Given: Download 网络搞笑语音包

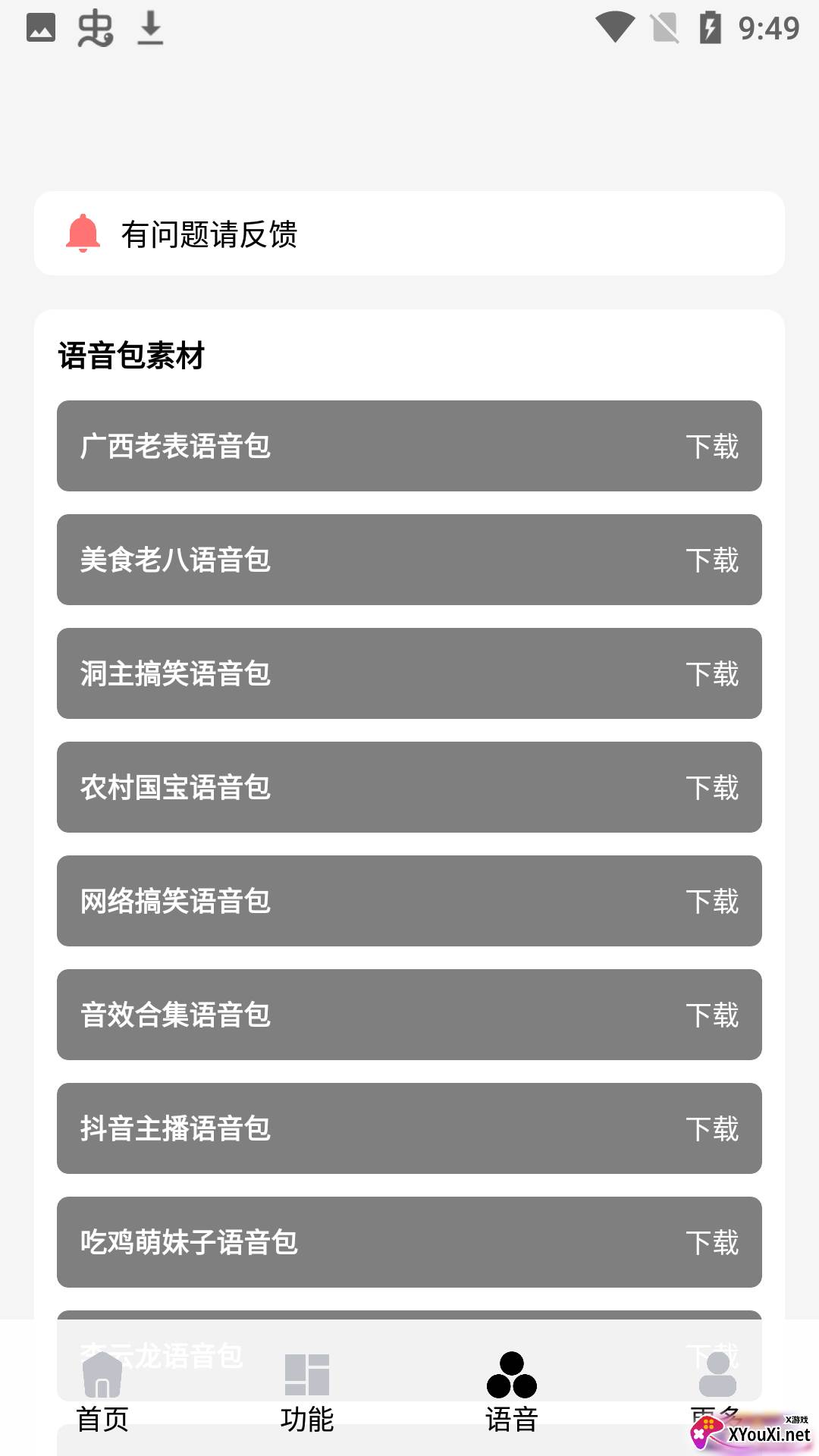Looking at the screenshot, I should click(711, 901).
